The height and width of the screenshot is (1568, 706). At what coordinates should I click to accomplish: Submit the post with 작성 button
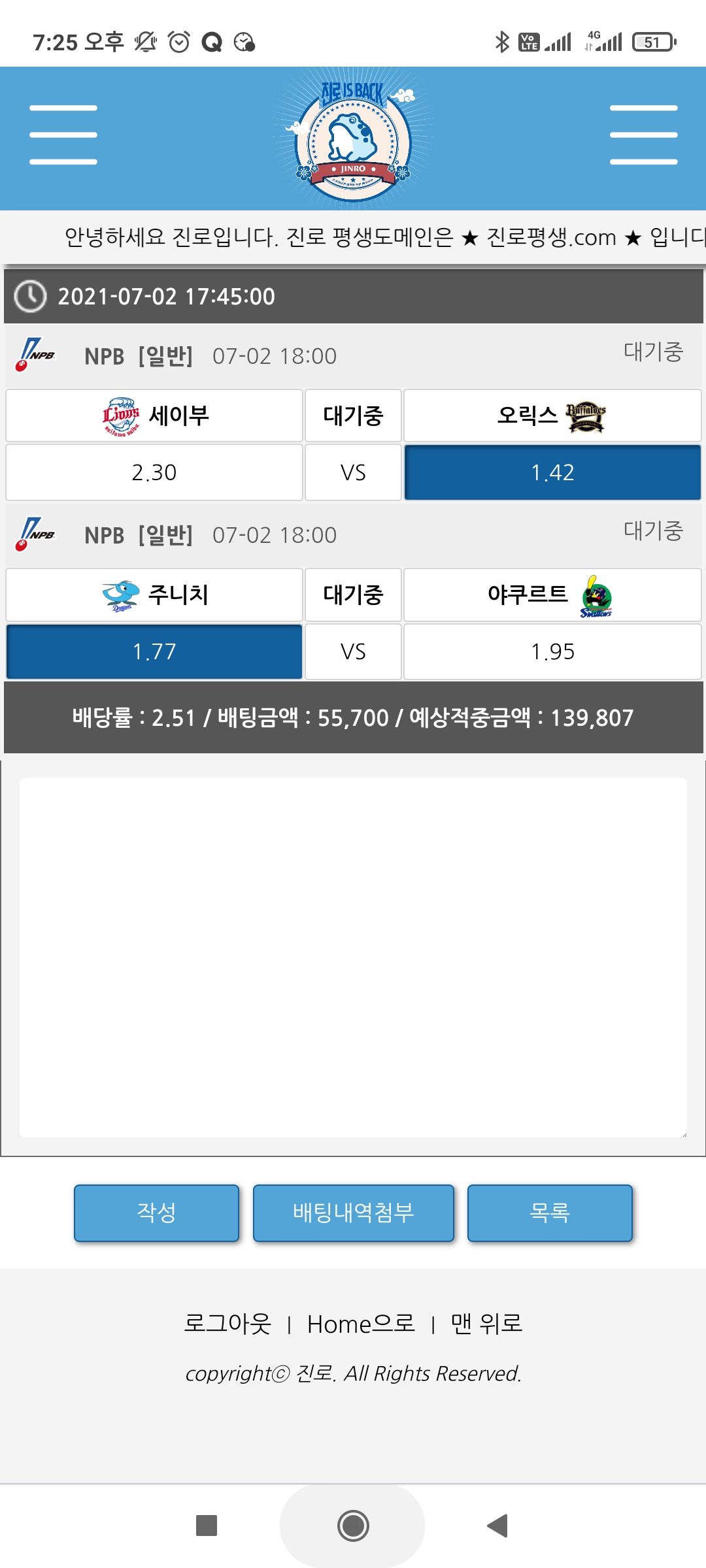[x=156, y=1213]
